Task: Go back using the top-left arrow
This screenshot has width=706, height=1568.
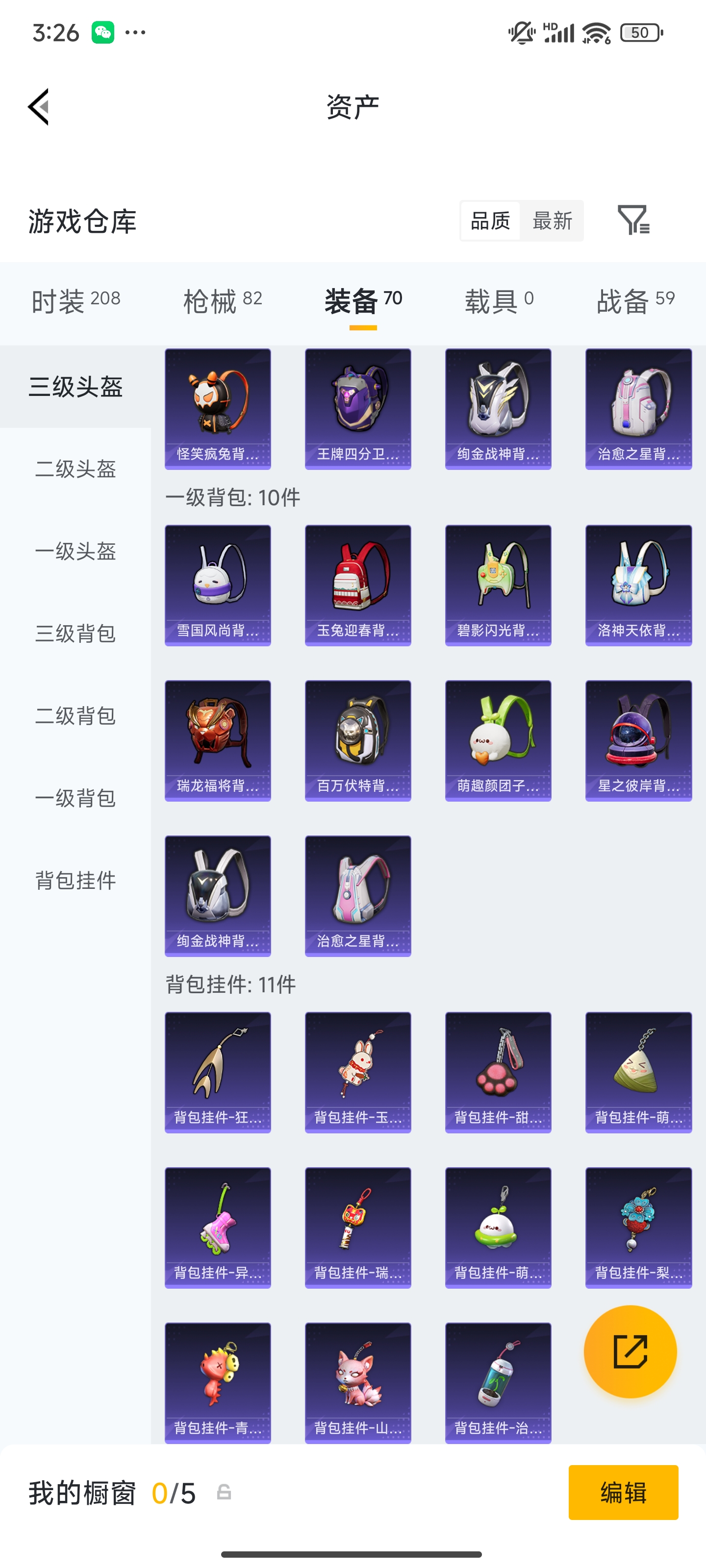Action: coord(38,107)
